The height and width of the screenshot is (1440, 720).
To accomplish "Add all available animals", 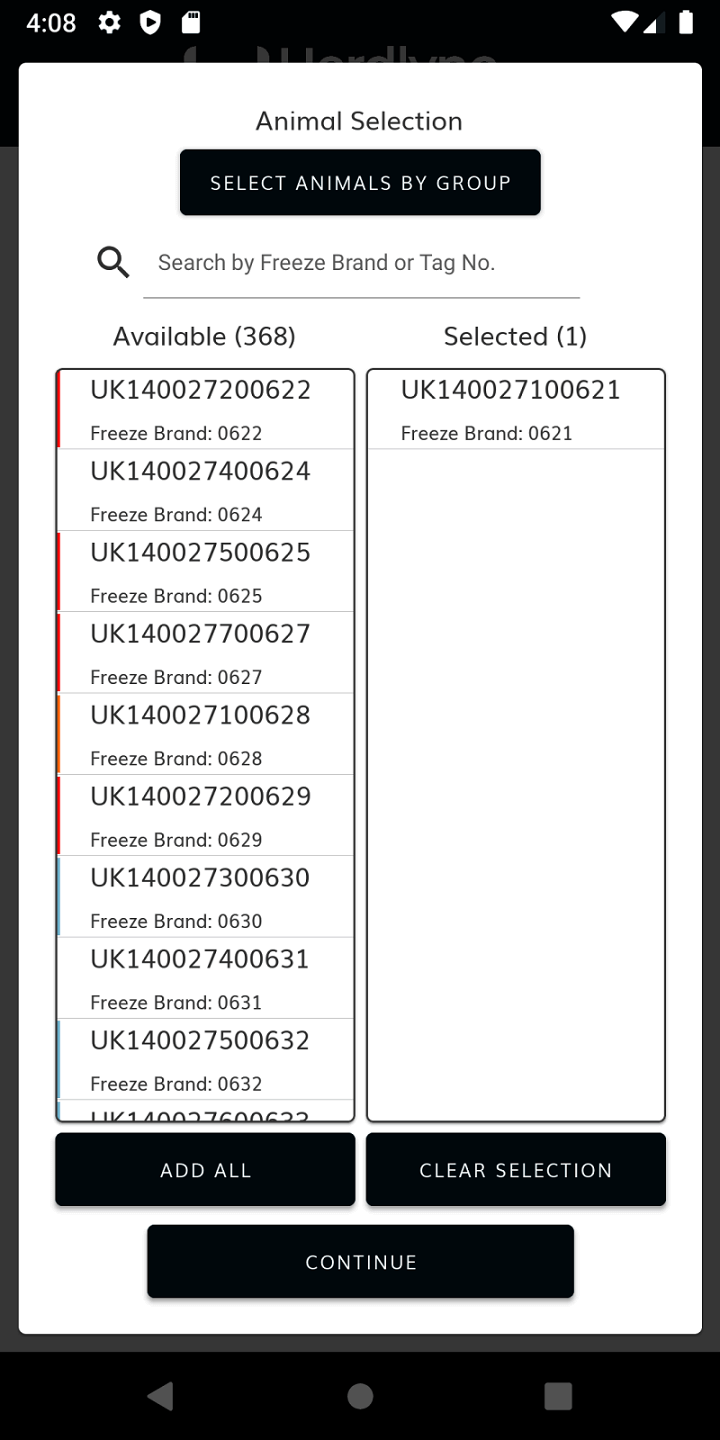I will (205, 1170).
